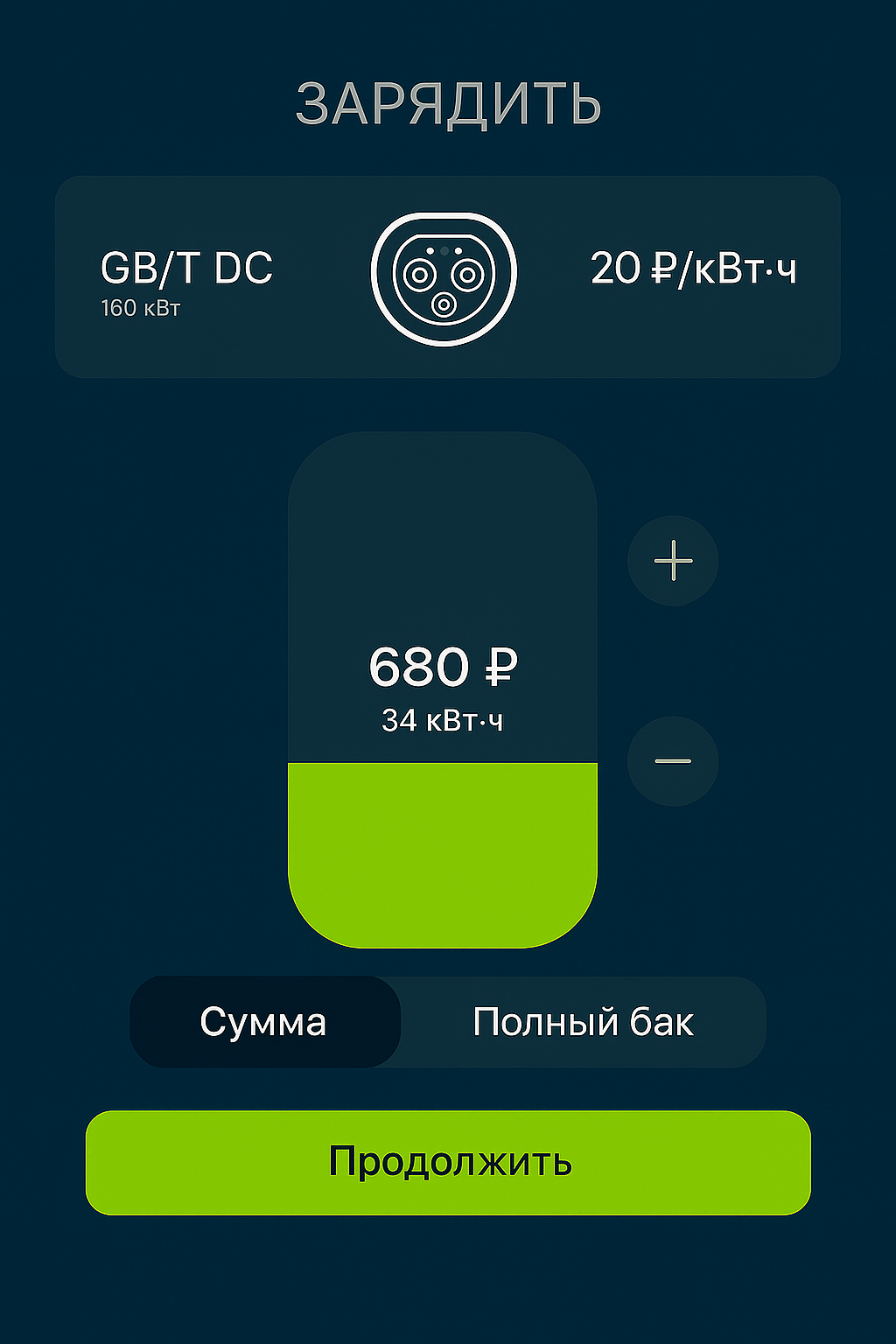Enable full tank charging option
896x1344 pixels.
pyautogui.click(x=582, y=1021)
